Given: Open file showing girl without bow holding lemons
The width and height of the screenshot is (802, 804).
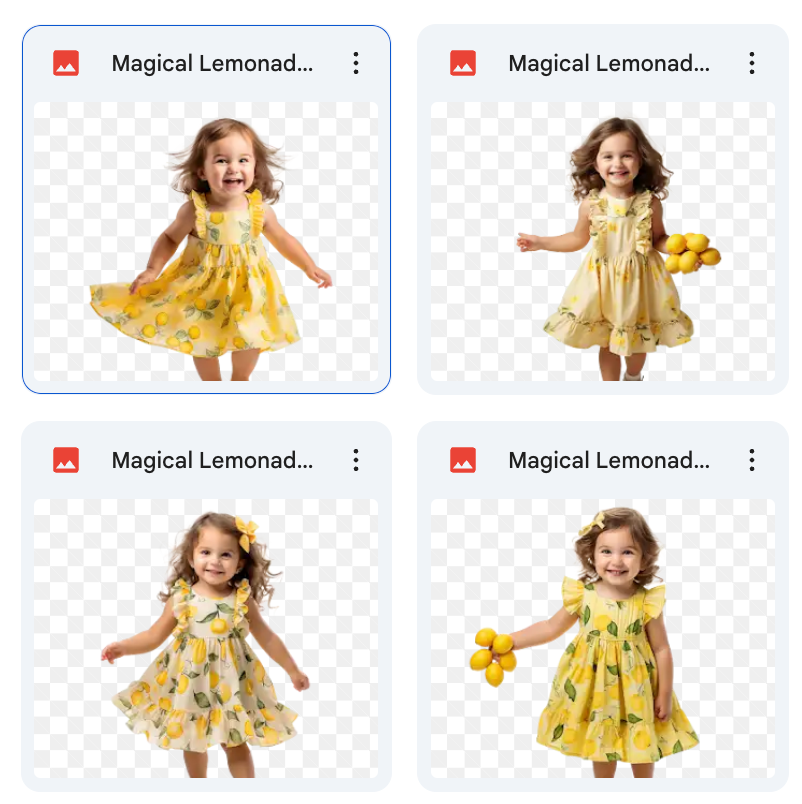Looking at the screenshot, I should click(x=603, y=241).
